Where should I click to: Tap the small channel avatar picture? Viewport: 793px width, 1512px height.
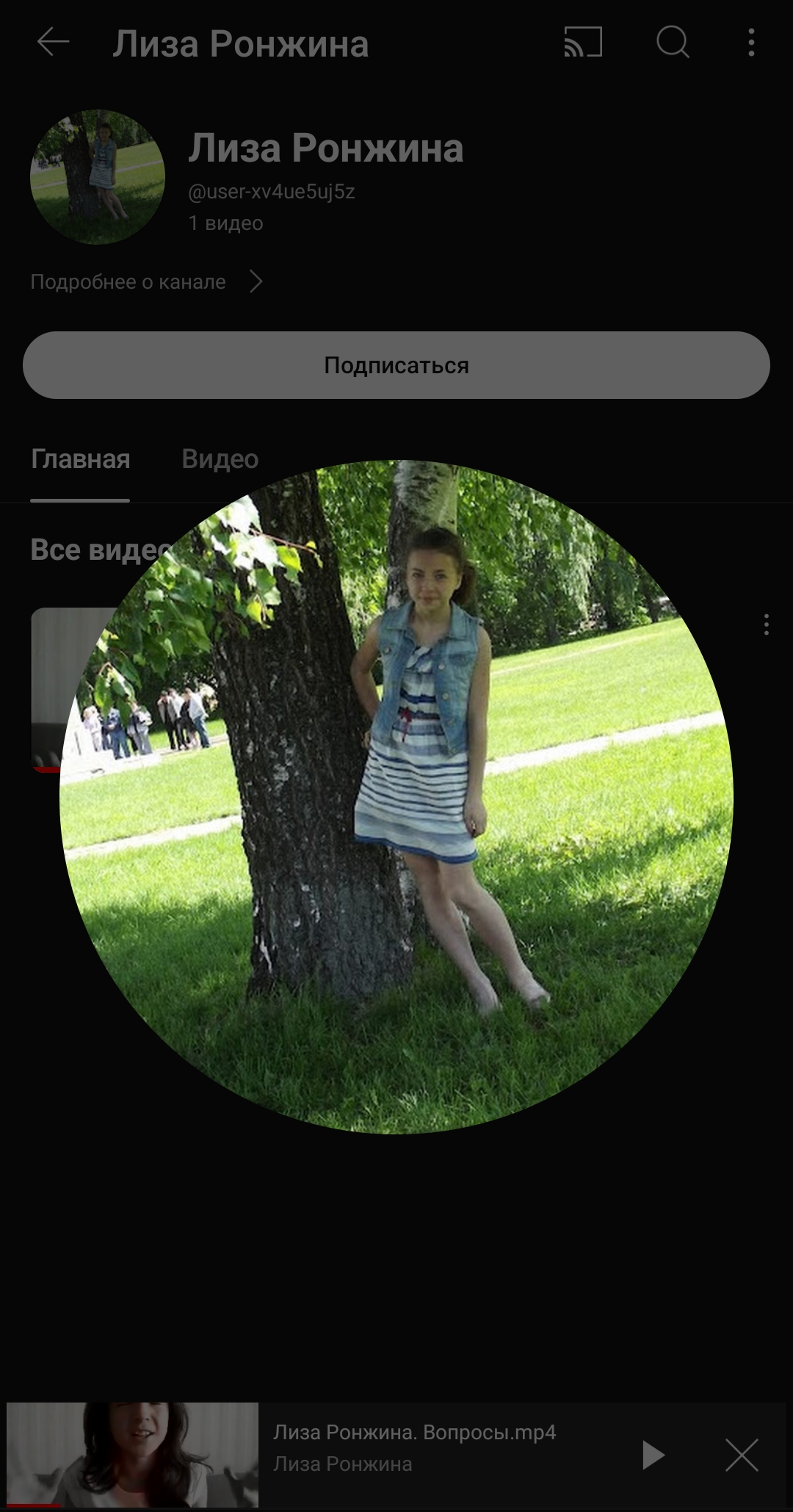(98, 177)
